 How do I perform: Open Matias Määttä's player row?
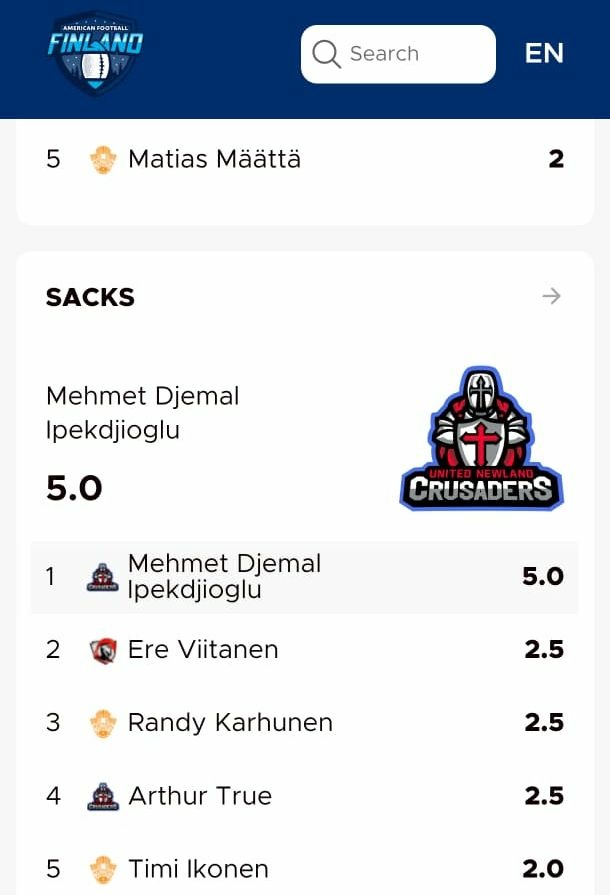[305, 159]
